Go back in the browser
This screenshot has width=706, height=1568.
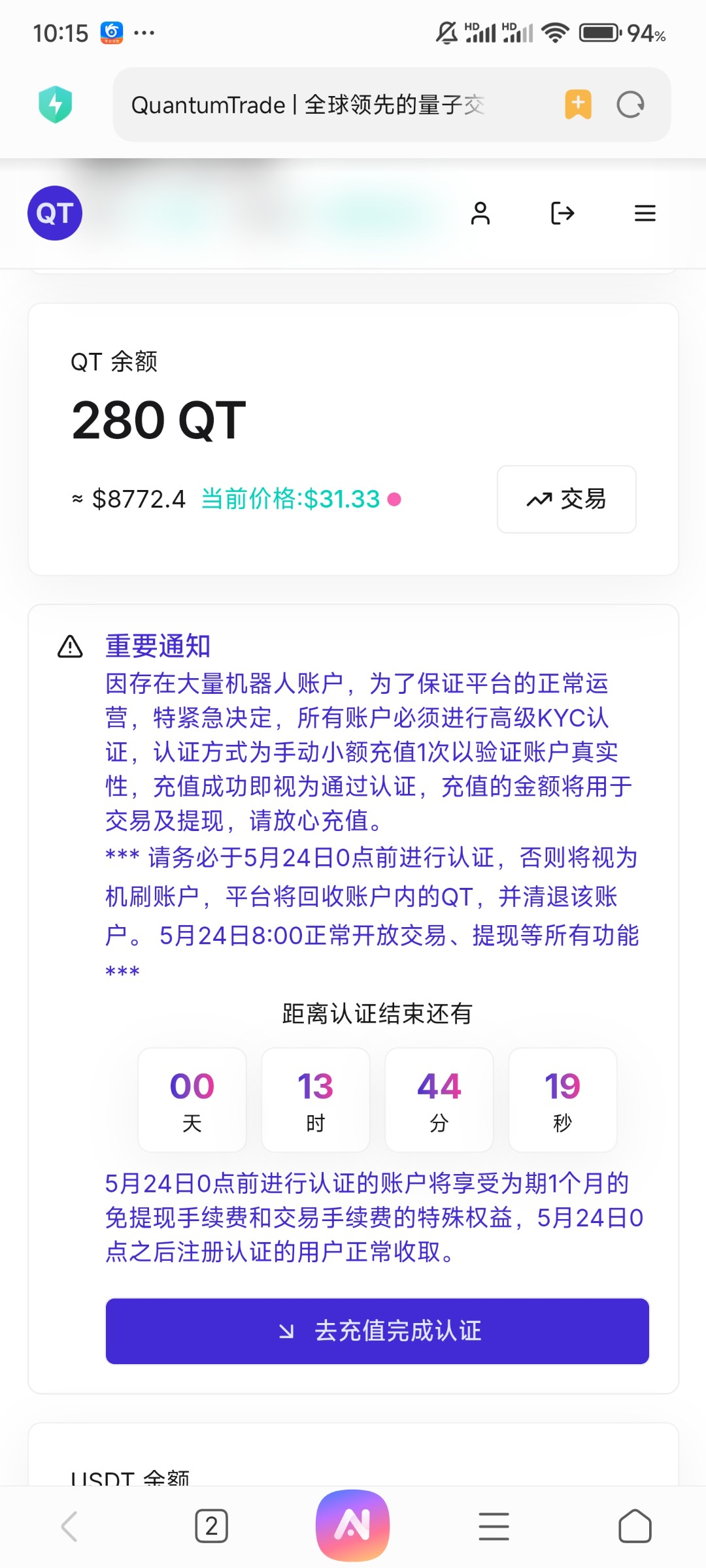(x=69, y=1527)
